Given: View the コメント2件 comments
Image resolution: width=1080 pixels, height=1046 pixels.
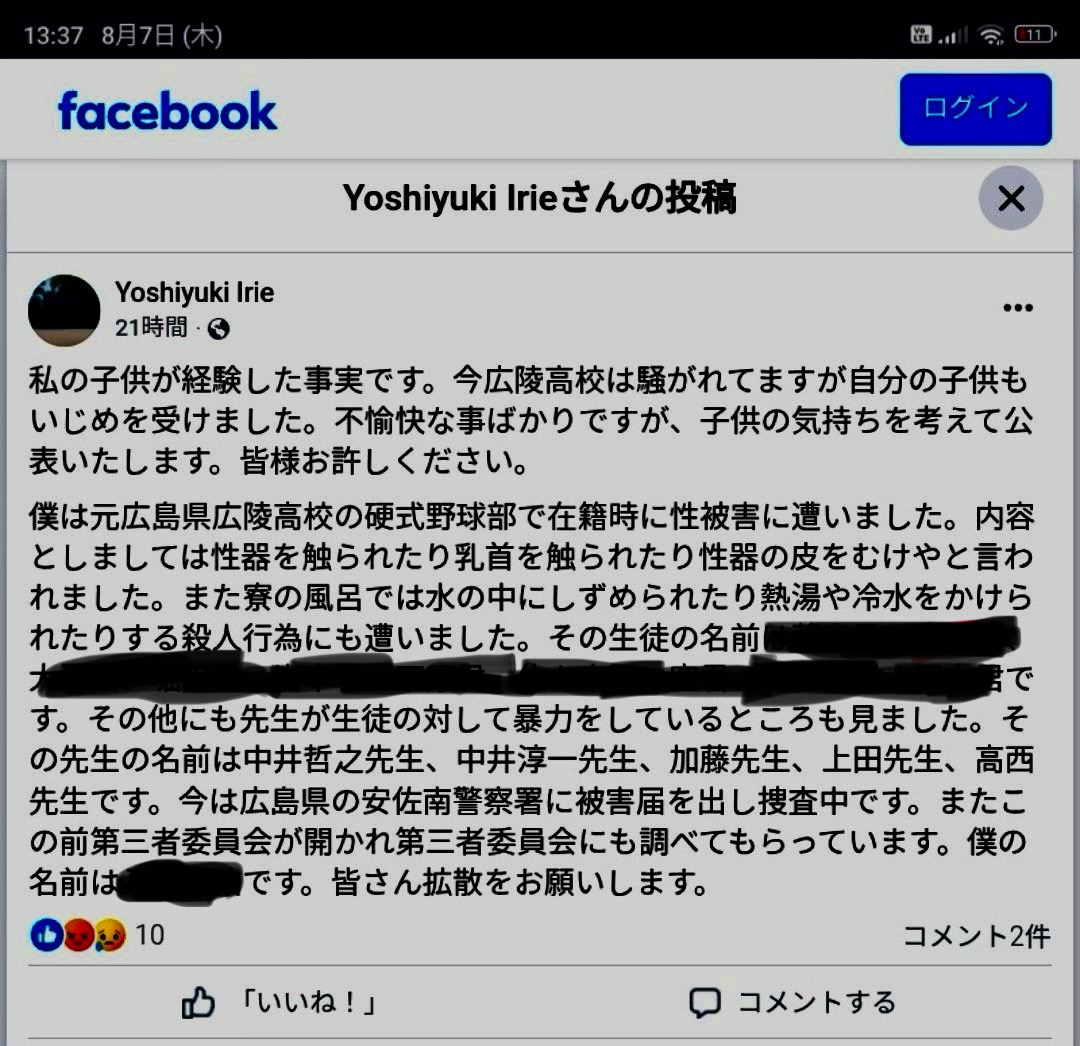Looking at the screenshot, I should 976,936.
